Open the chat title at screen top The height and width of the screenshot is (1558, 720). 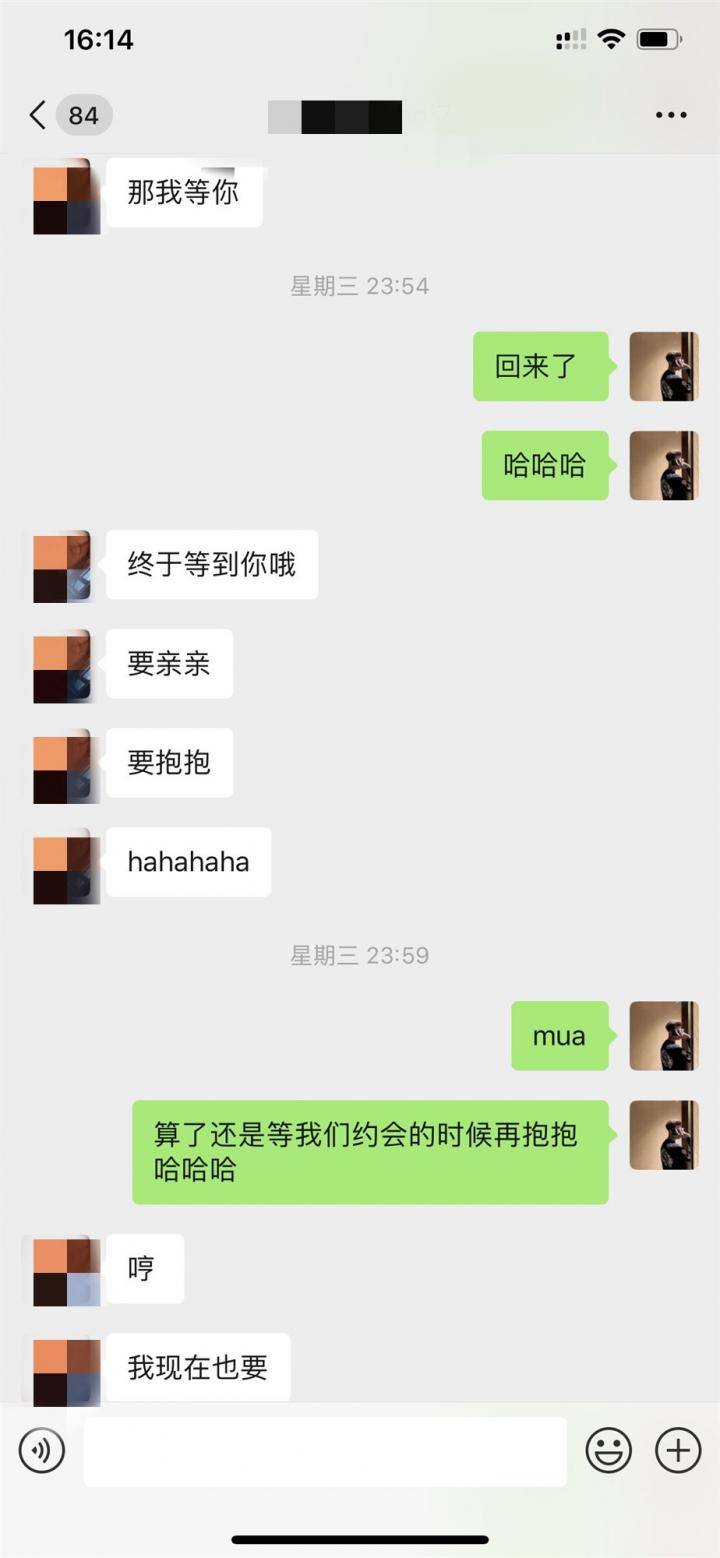(335, 115)
